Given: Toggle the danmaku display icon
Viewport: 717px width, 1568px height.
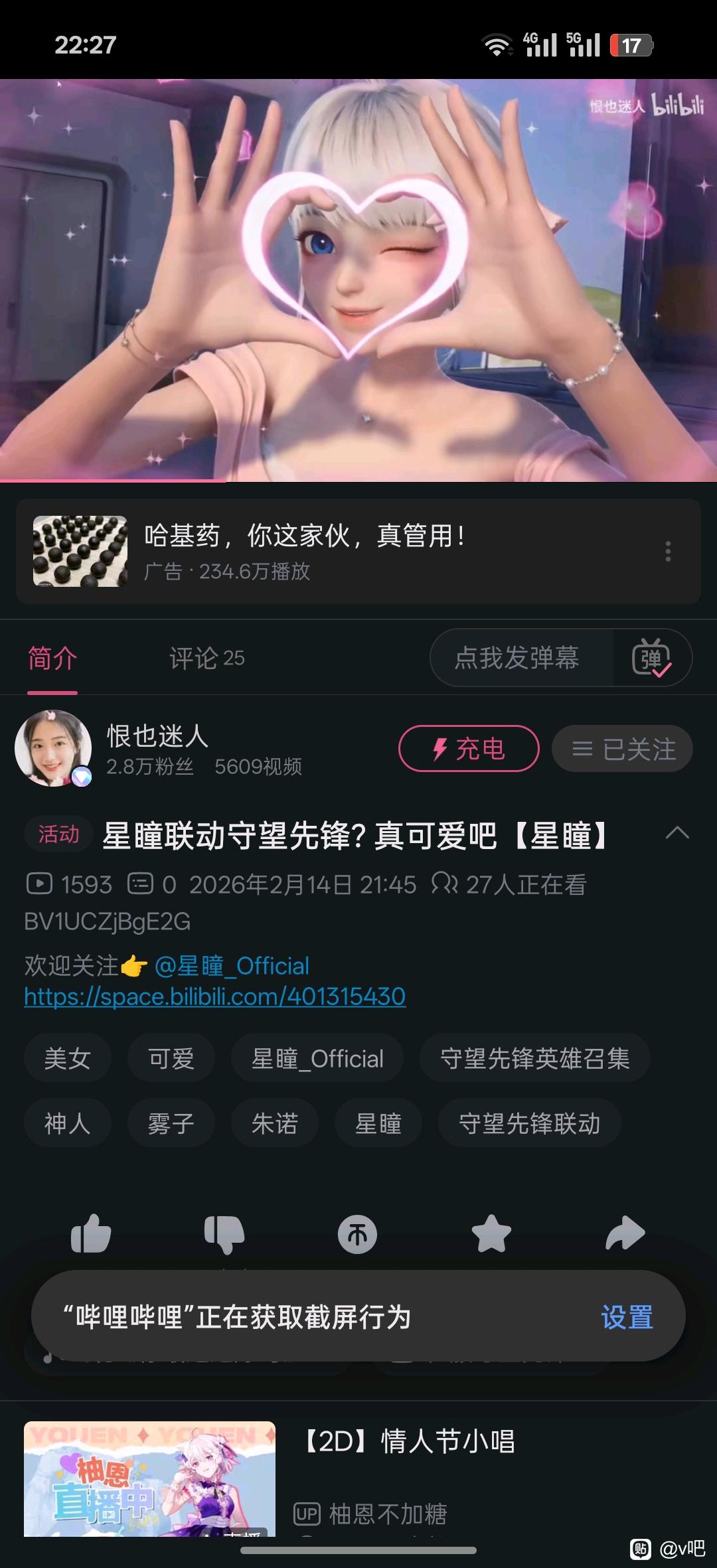Looking at the screenshot, I should click(x=652, y=659).
